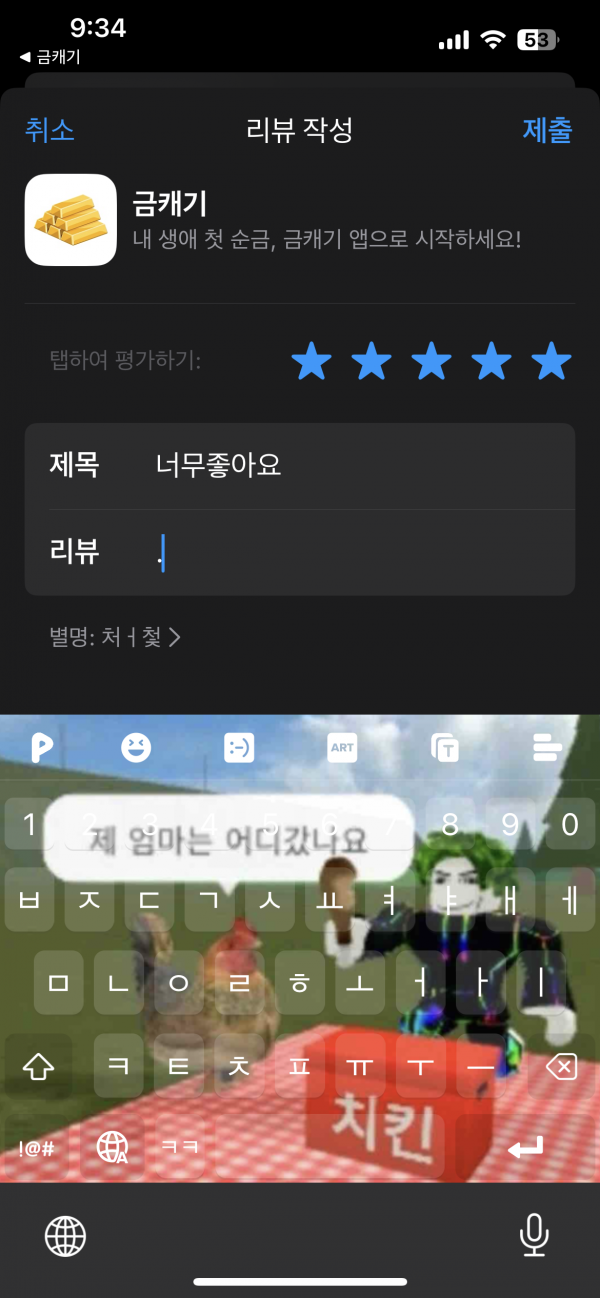Set rating to one star
This screenshot has height=1298, width=600.
click(x=312, y=360)
